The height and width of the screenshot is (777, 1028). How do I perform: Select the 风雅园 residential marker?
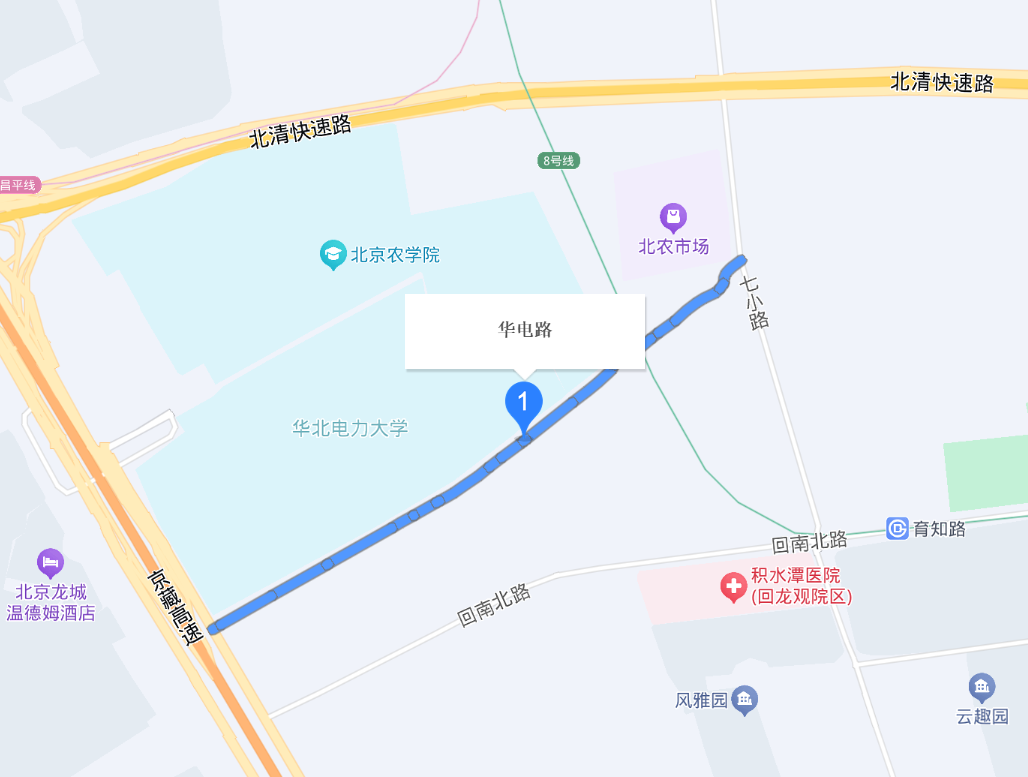[744, 701]
